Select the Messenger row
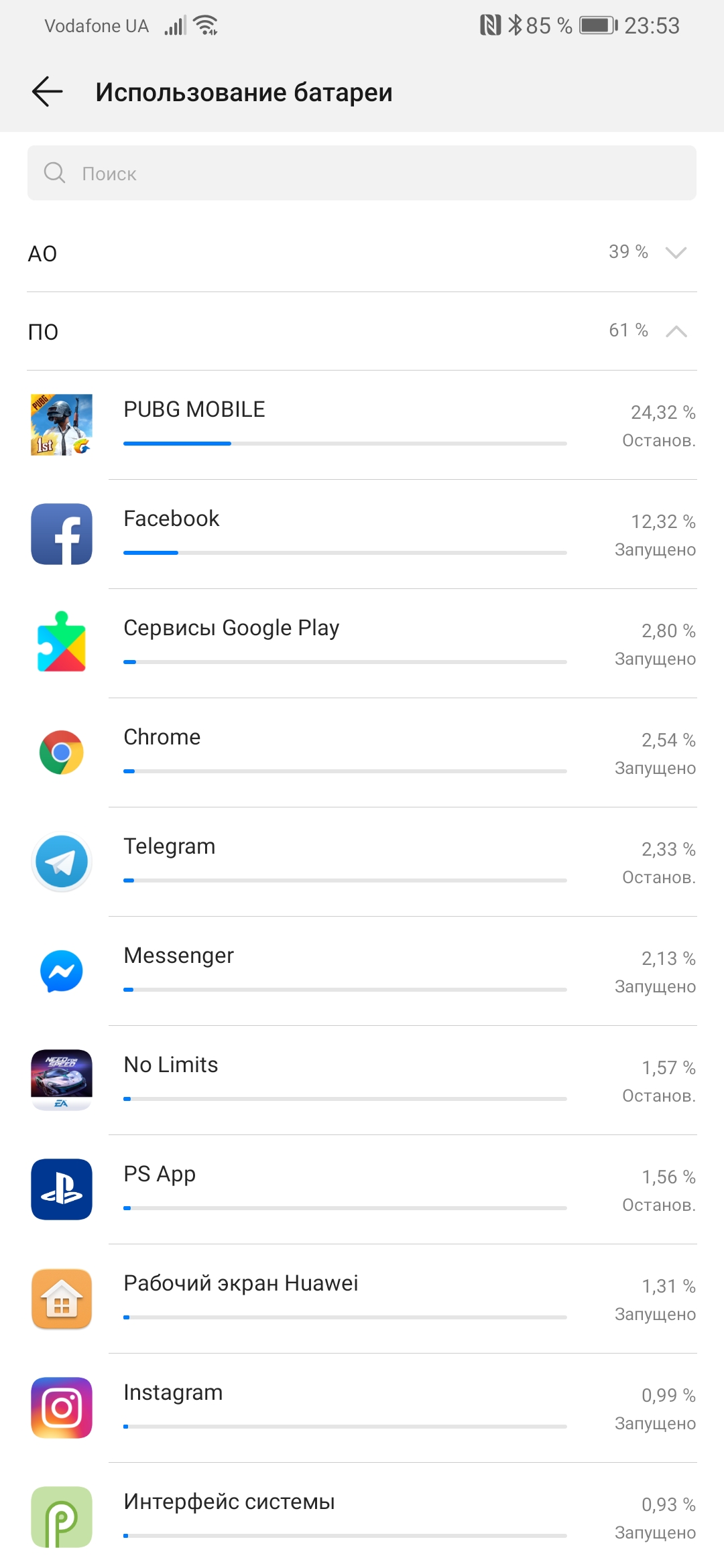The width and height of the screenshot is (724, 1568). coord(362,971)
